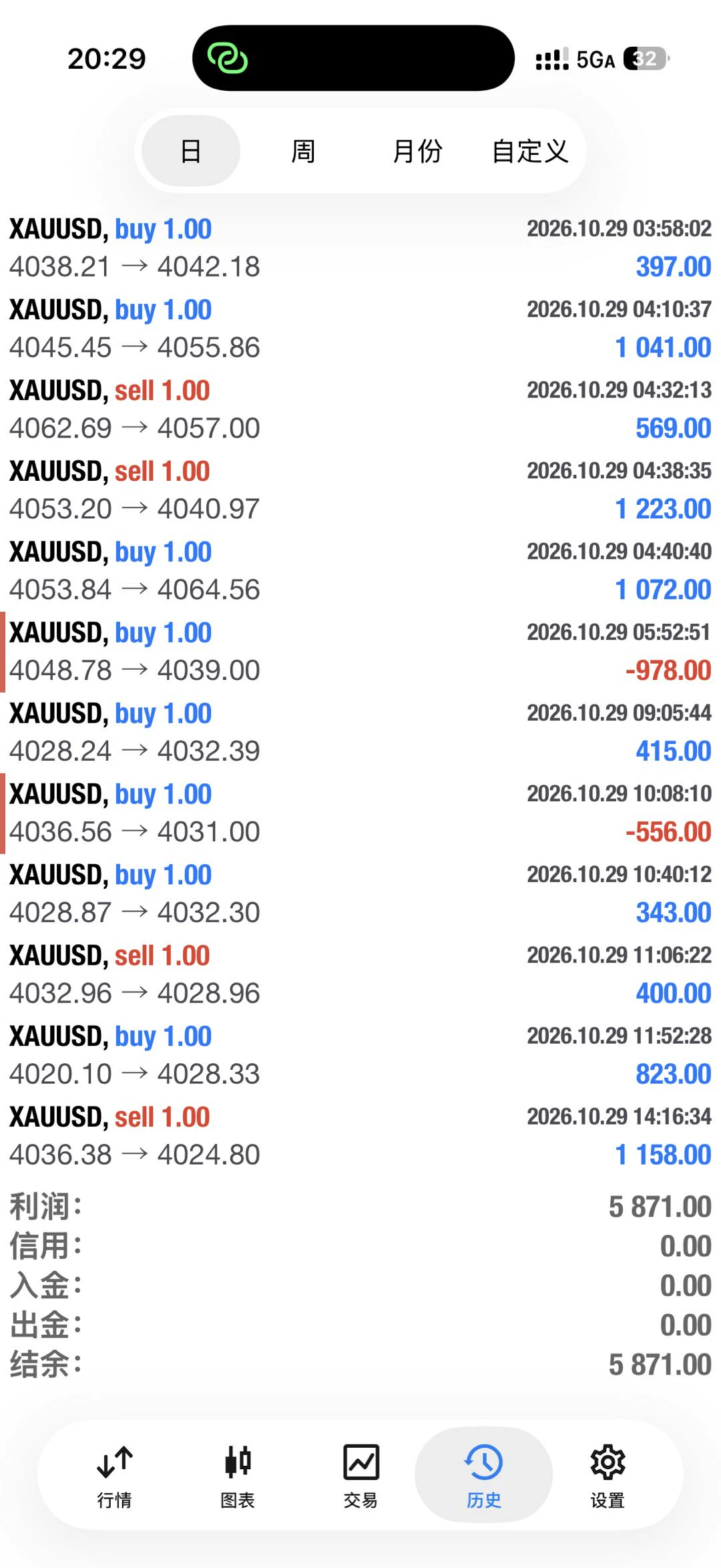Image resolution: width=721 pixels, height=1568 pixels.
Task: Expand the trade with profit 1 041.00
Action: click(x=360, y=329)
